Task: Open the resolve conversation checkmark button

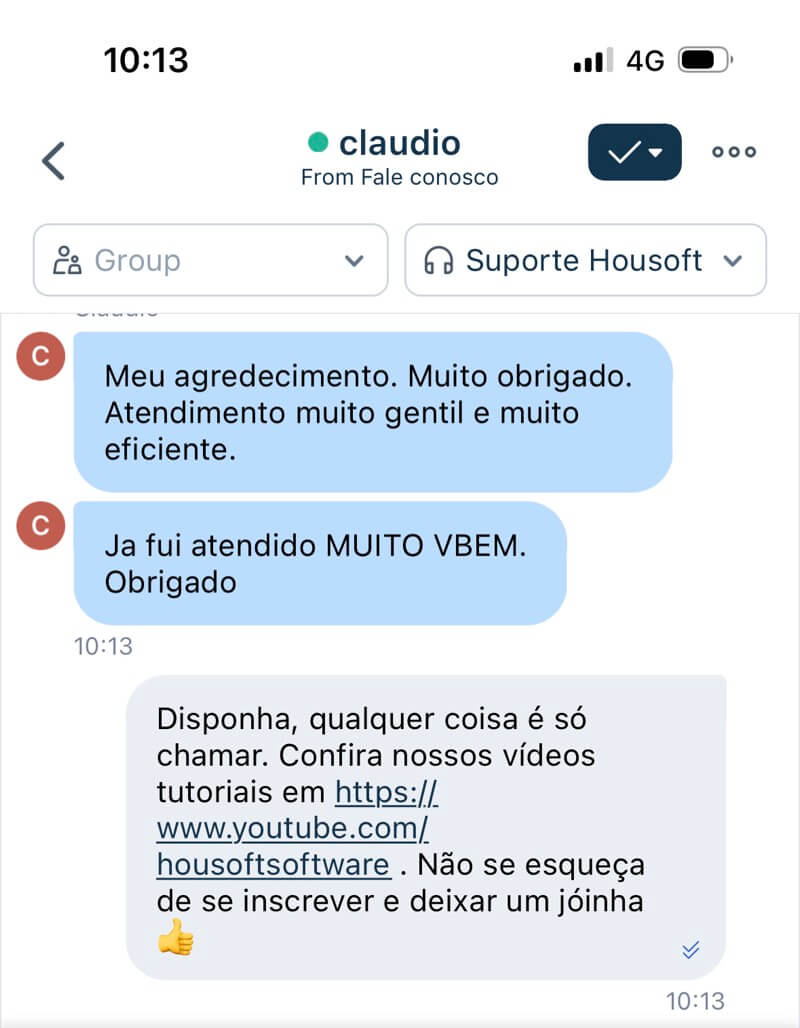Action: point(634,153)
